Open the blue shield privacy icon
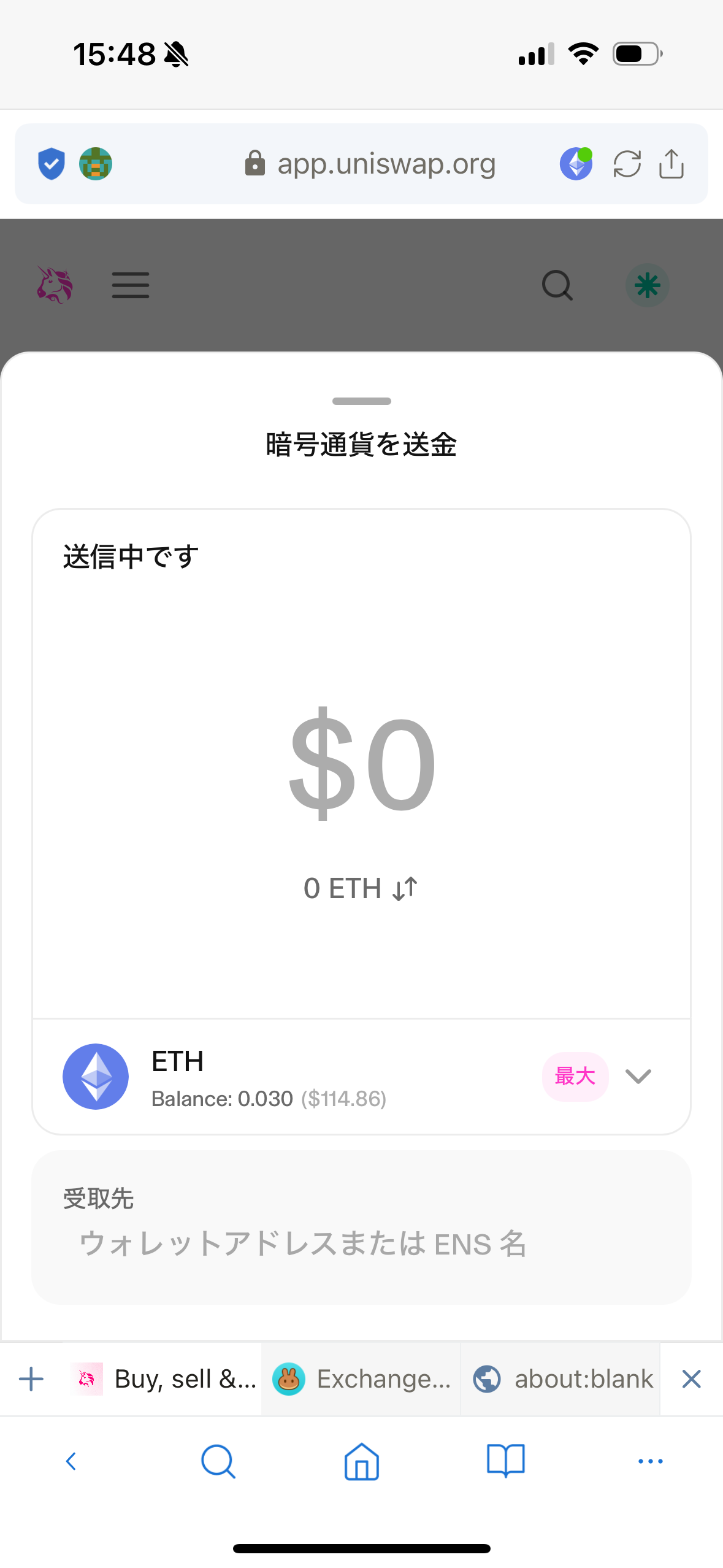 point(52,164)
